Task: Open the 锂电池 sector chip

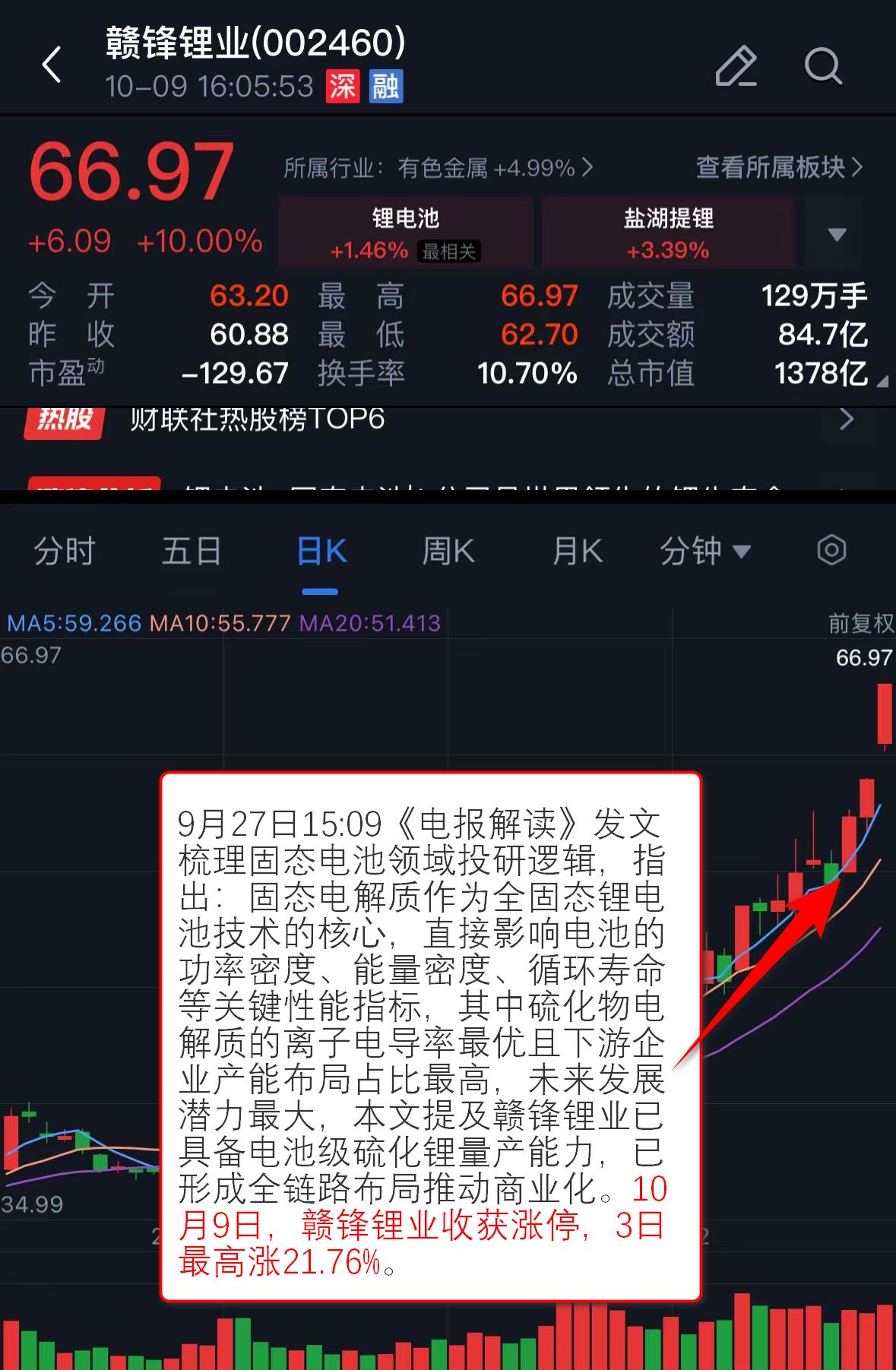Action: 406,233
